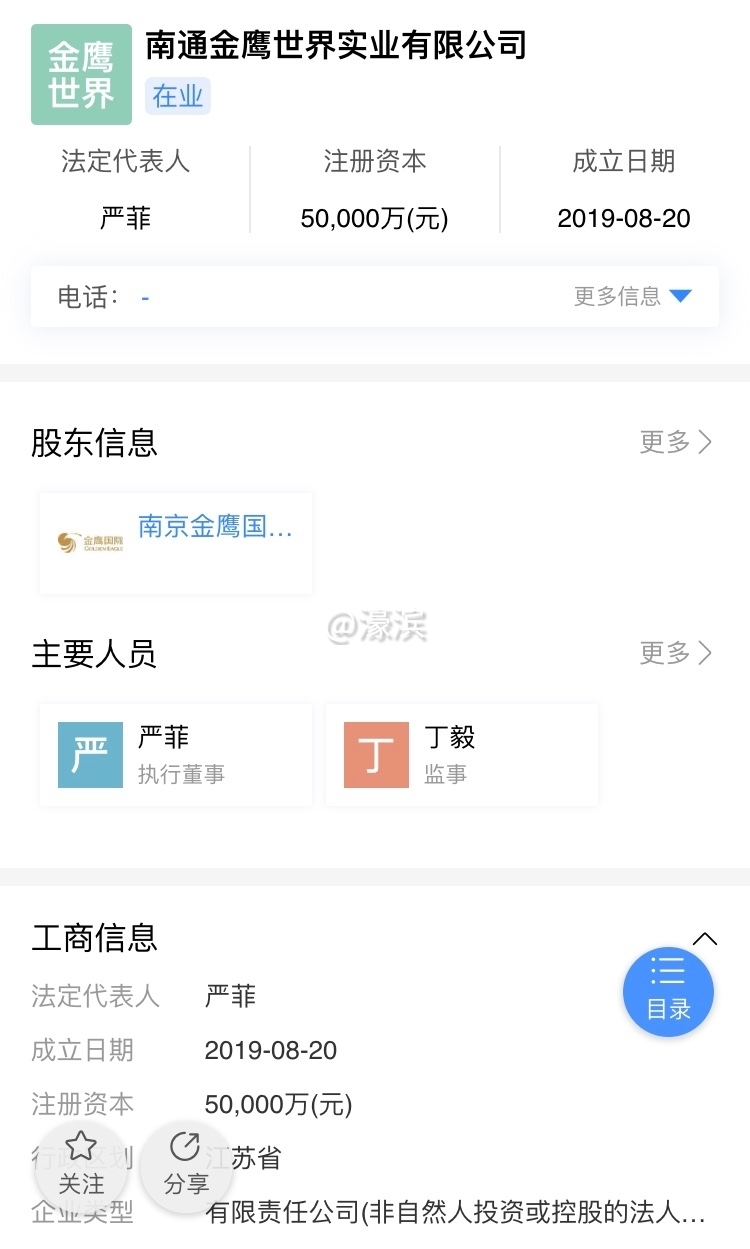This screenshot has width=750, height=1249.
Task: Open 更多 in 股东信息 section
Action: coord(676,442)
